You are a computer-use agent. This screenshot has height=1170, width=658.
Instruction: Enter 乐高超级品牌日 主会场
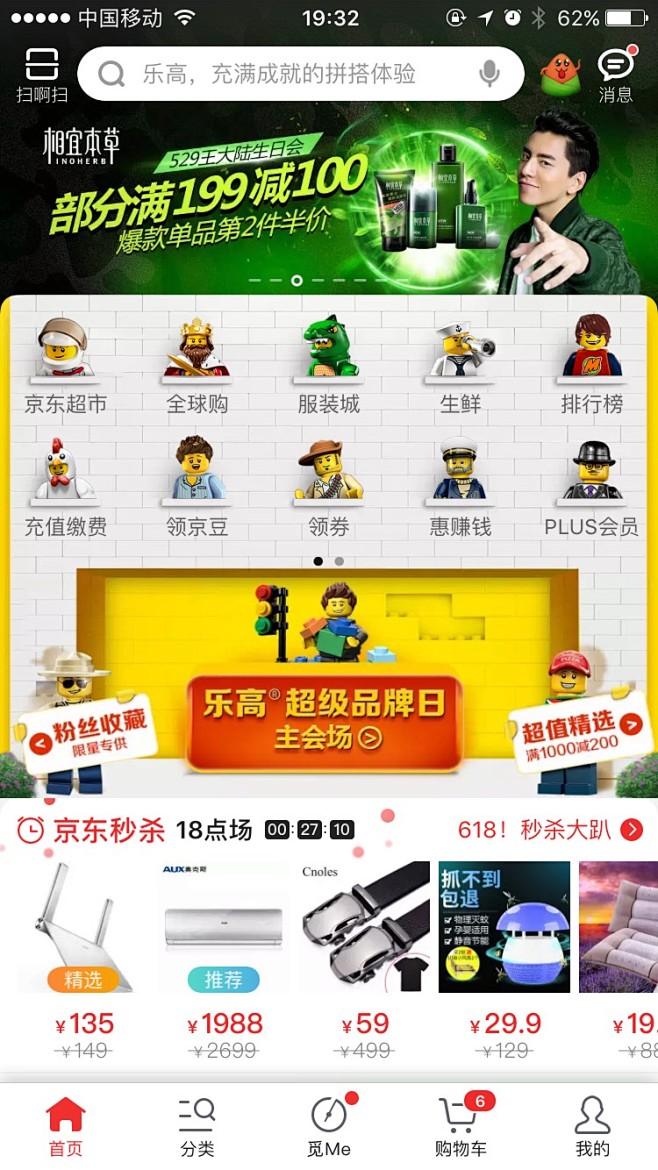tap(325, 722)
